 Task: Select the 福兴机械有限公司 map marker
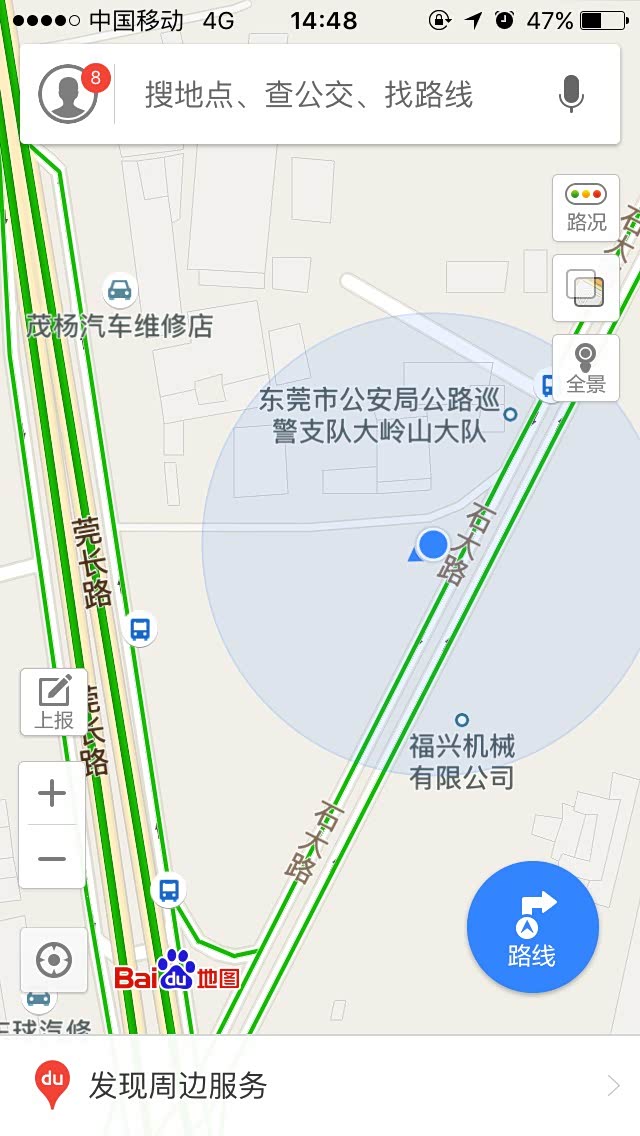[462, 720]
